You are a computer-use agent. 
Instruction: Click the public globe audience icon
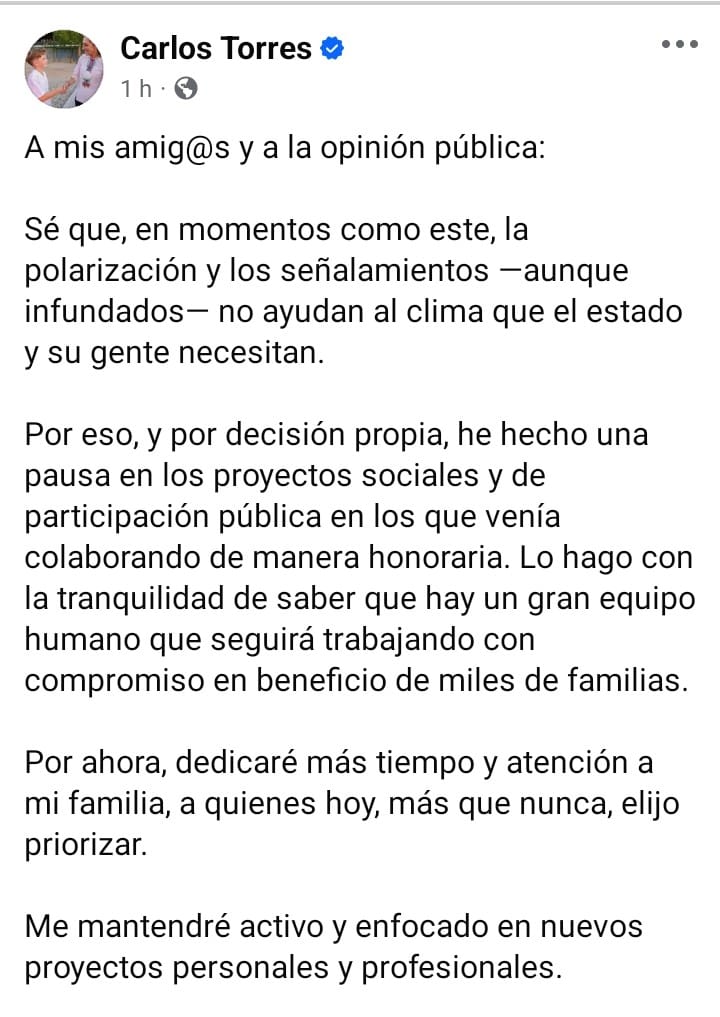coord(183,89)
